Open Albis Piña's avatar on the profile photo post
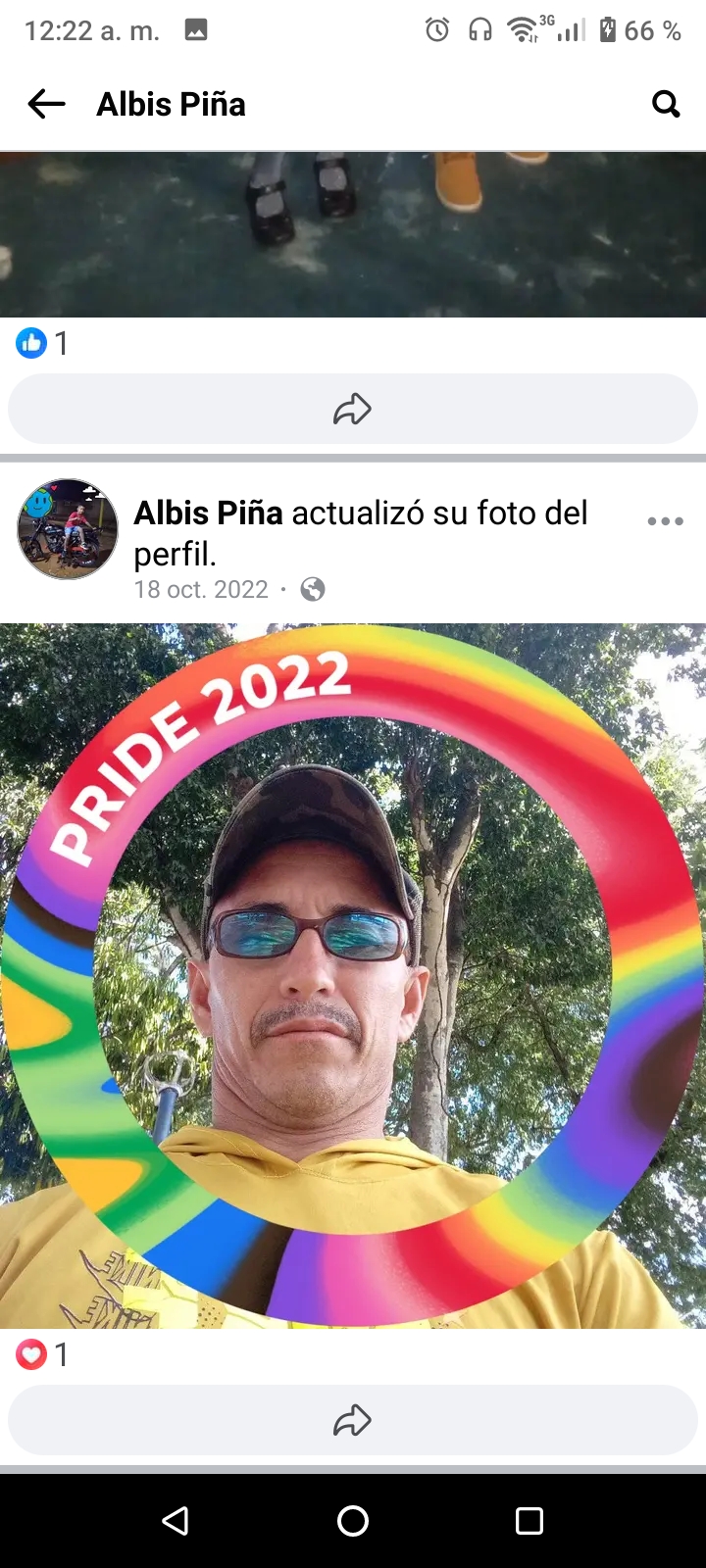Screen dimensions: 706x1568 tap(68, 529)
